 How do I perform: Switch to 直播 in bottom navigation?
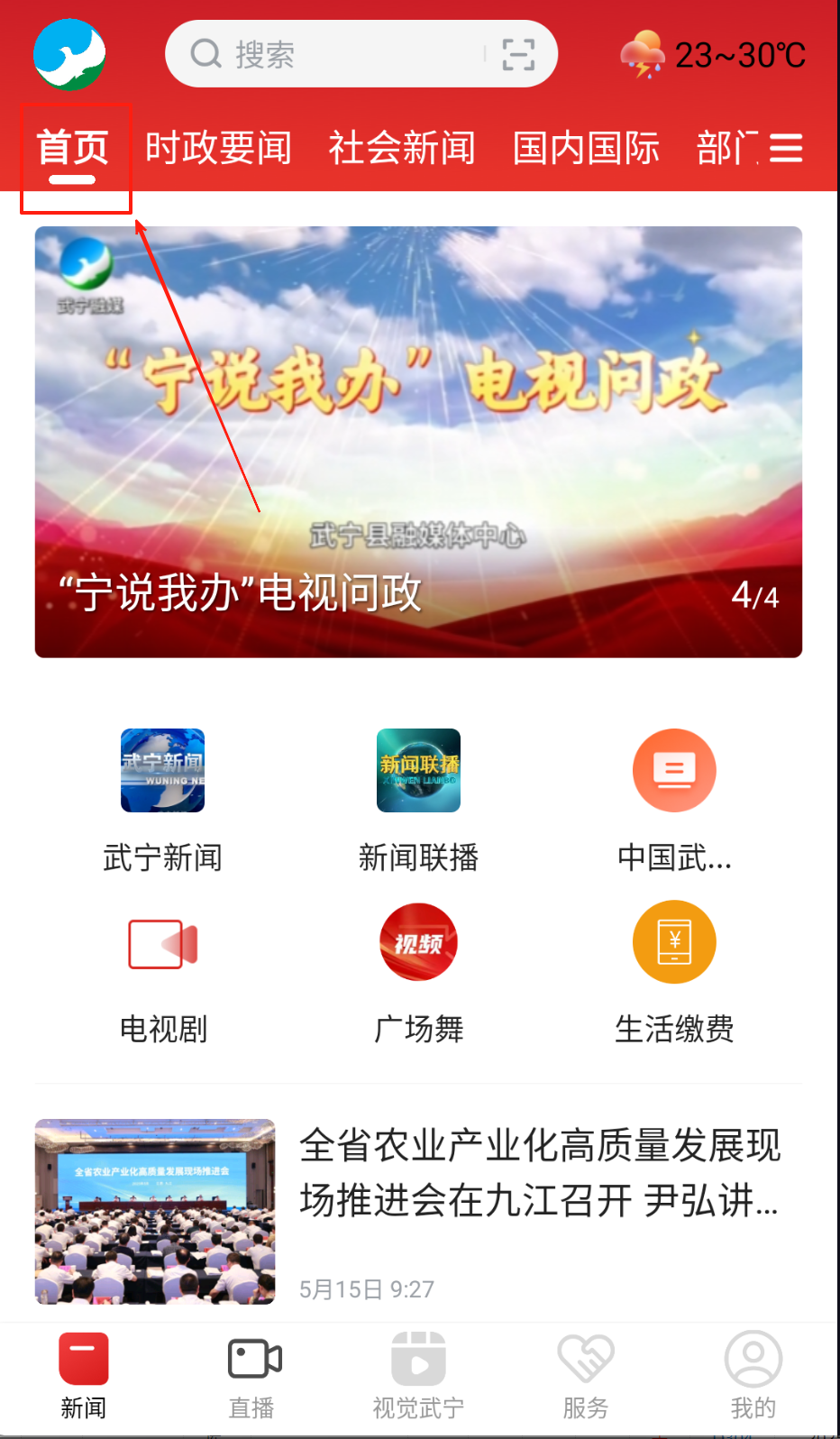[251, 1375]
